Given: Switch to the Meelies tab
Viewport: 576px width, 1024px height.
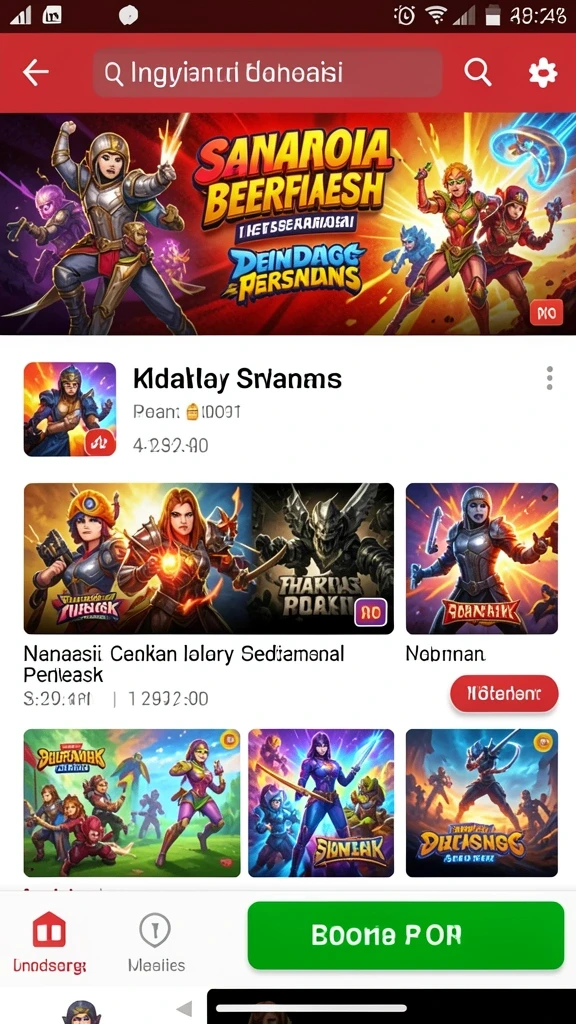Looking at the screenshot, I should coord(155,942).
